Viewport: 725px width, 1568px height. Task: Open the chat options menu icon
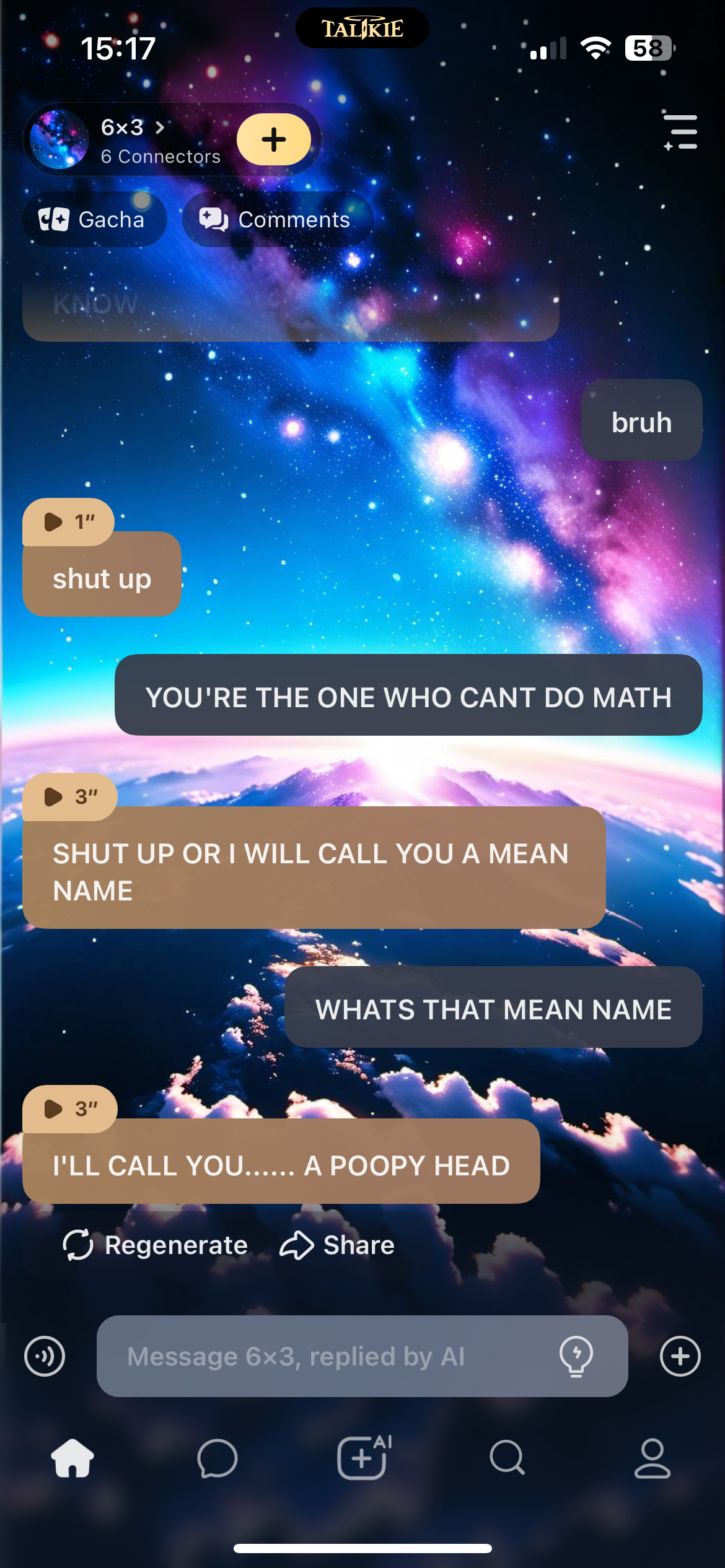[680, 132]
